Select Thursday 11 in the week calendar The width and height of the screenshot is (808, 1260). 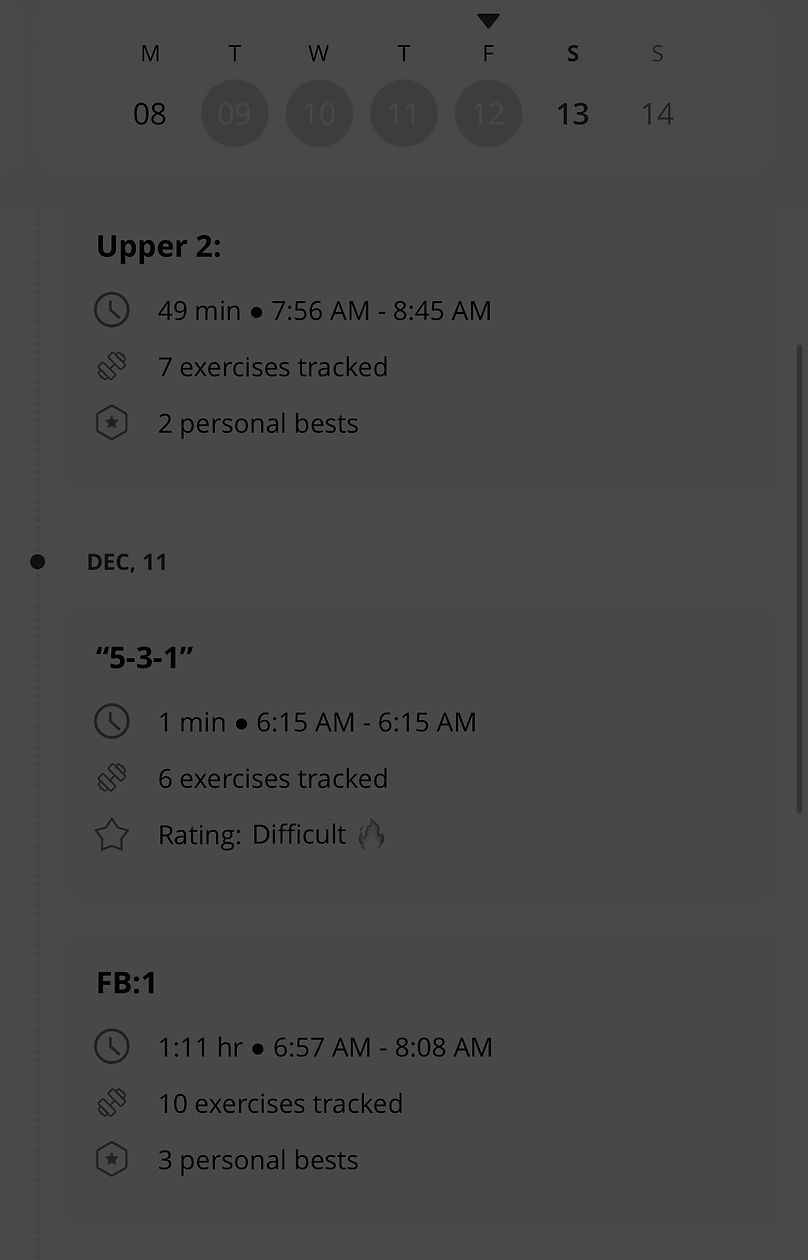[403, 113]
